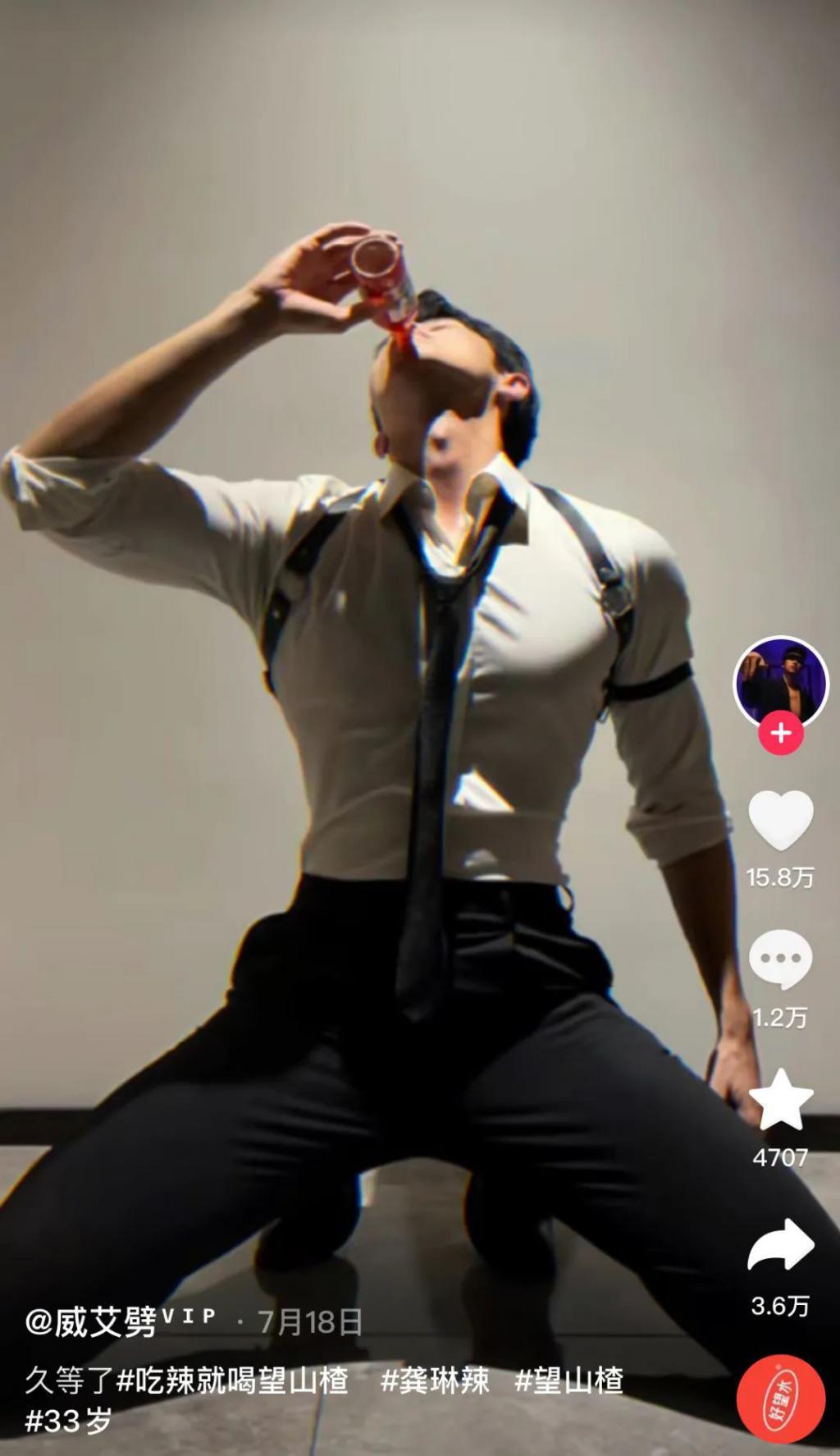
Task: Open the #33岁 hashtag
Action: tap(68, 1421)
